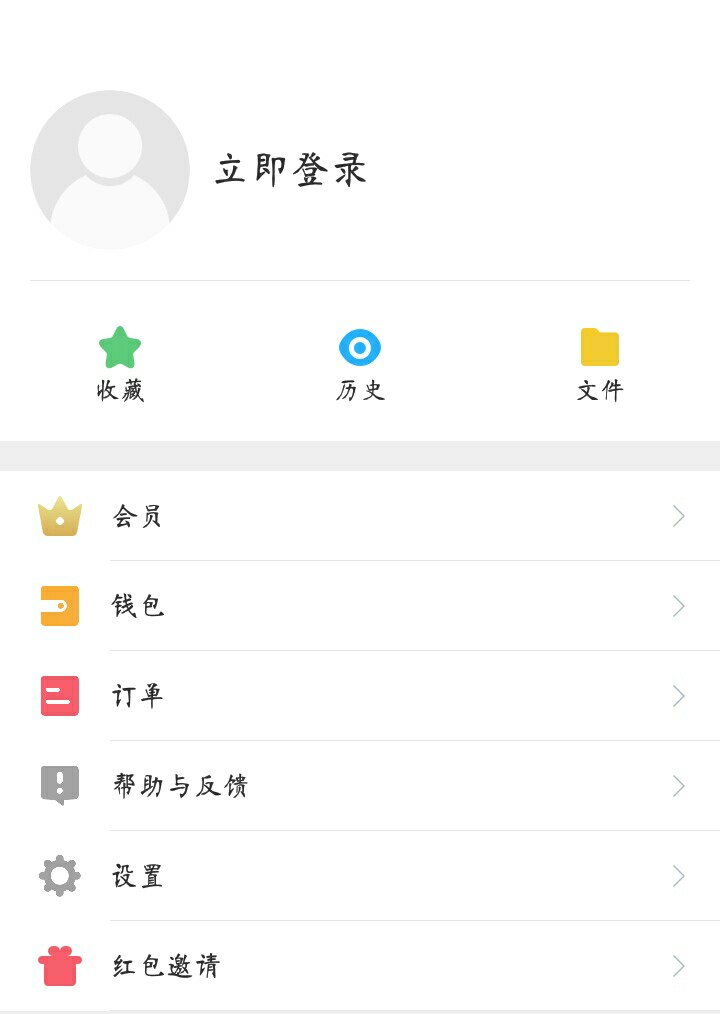Click the red gift-box invite (红包邀请) icon
The image size is (720, 1014).
pyautogui.click(x=59, y=966)
